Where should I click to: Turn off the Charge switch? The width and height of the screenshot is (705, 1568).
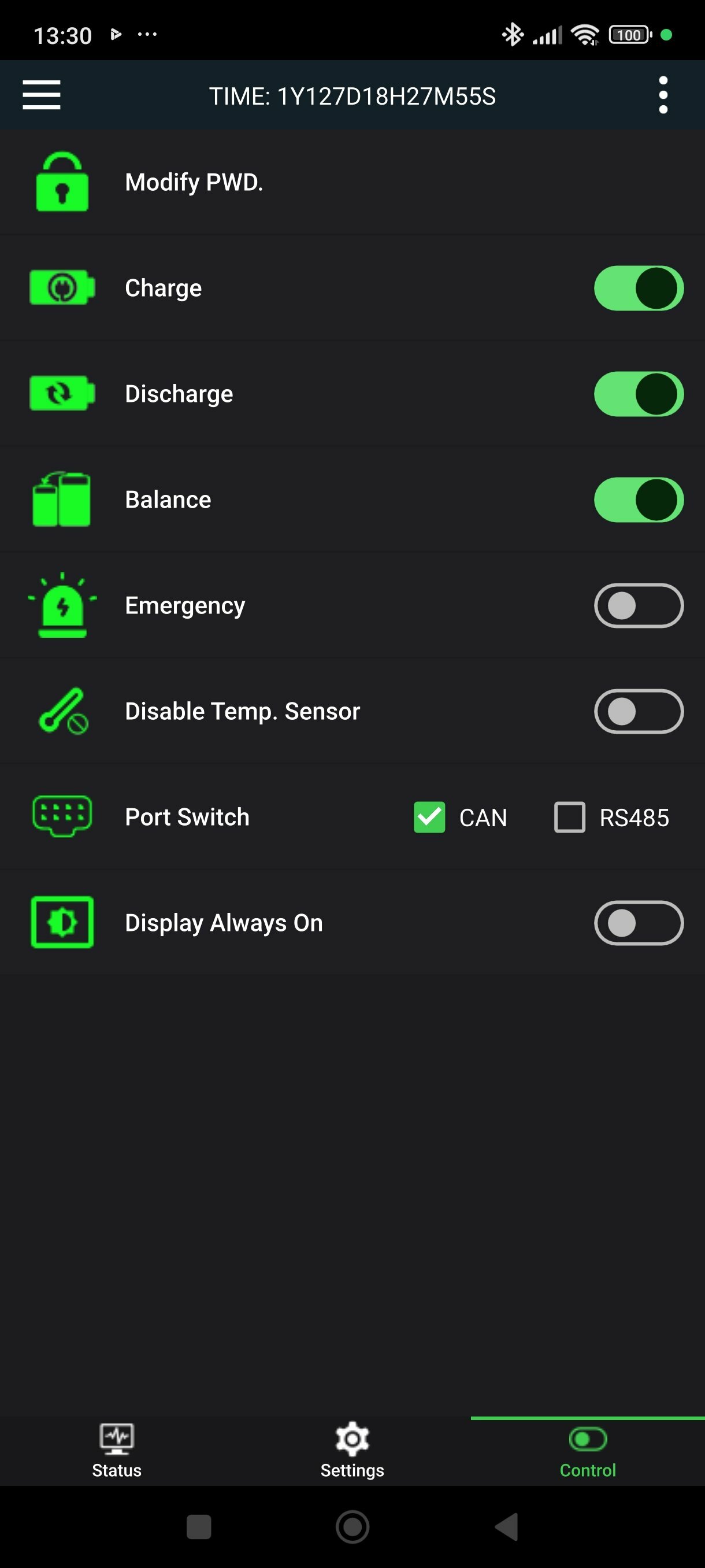639,288
